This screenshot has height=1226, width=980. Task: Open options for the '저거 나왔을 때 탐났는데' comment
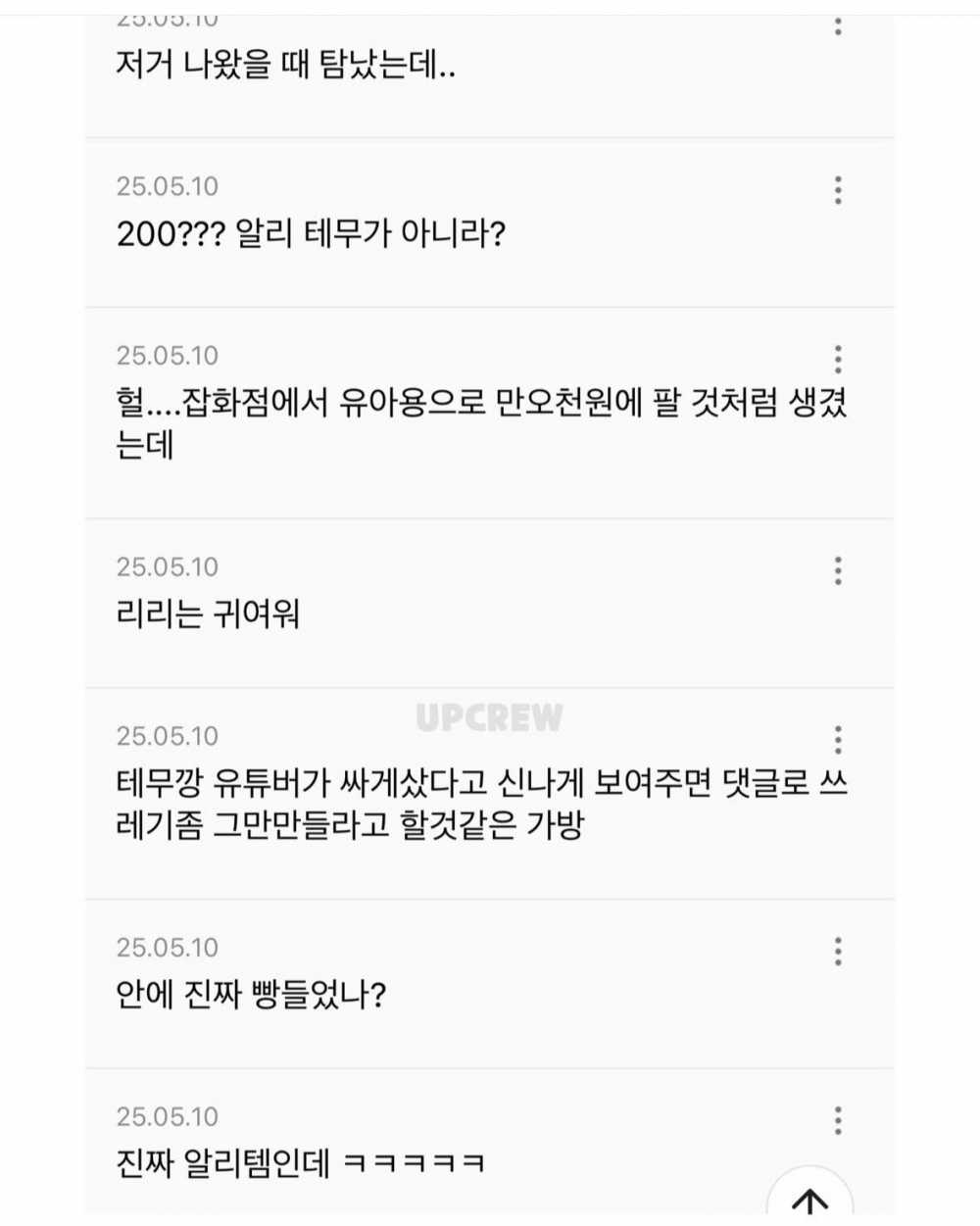pos(838,25)
